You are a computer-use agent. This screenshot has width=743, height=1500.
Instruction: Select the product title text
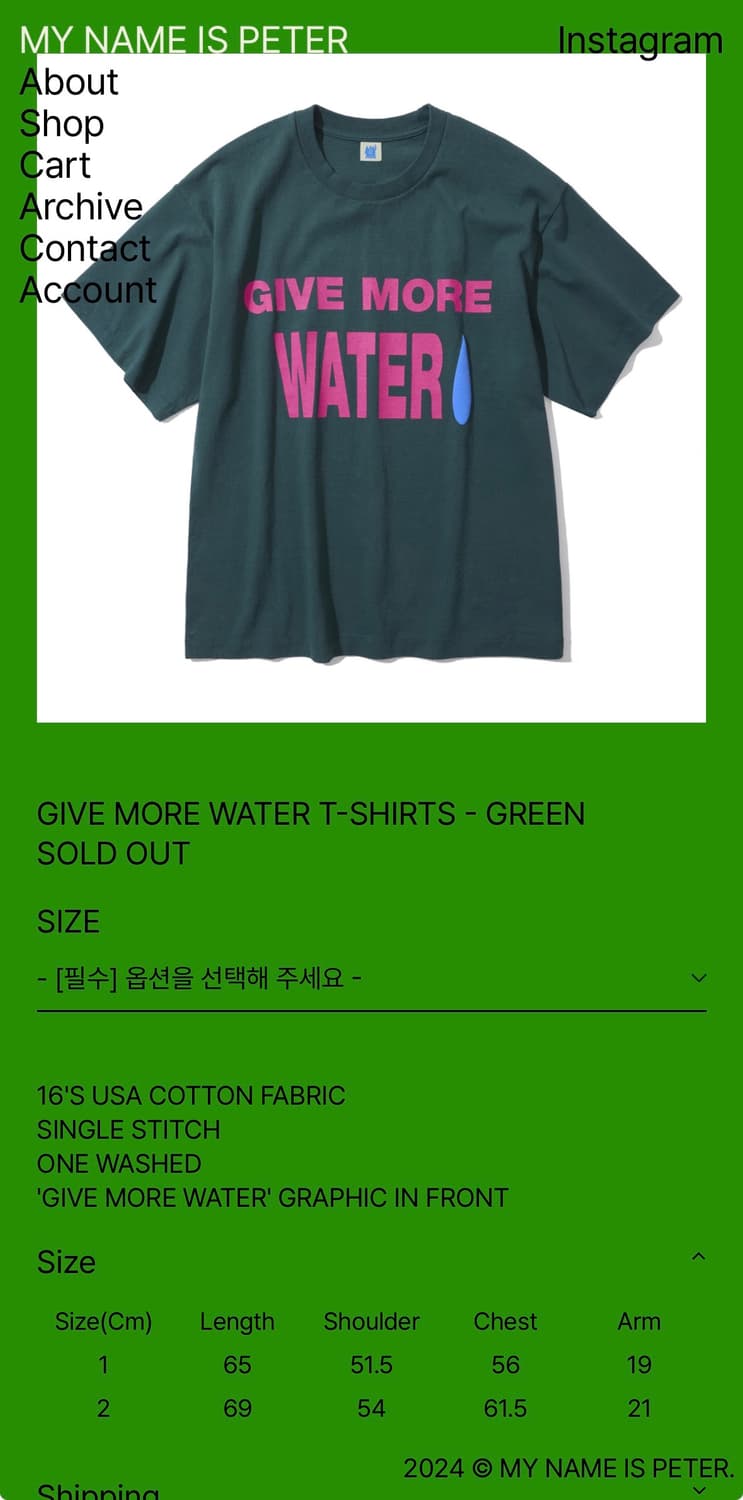pos(310,814)
